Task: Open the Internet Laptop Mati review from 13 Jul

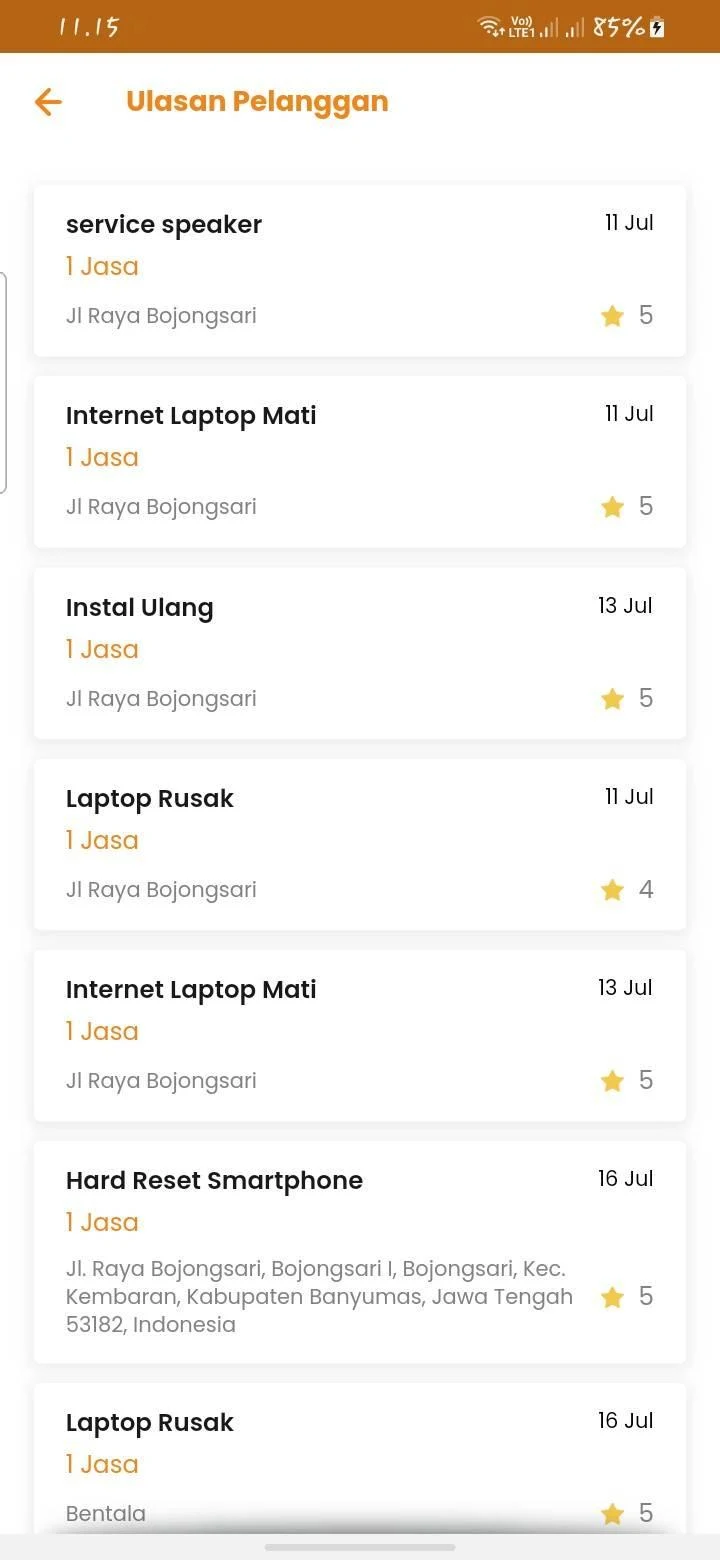Action: tap(360, 1035)
